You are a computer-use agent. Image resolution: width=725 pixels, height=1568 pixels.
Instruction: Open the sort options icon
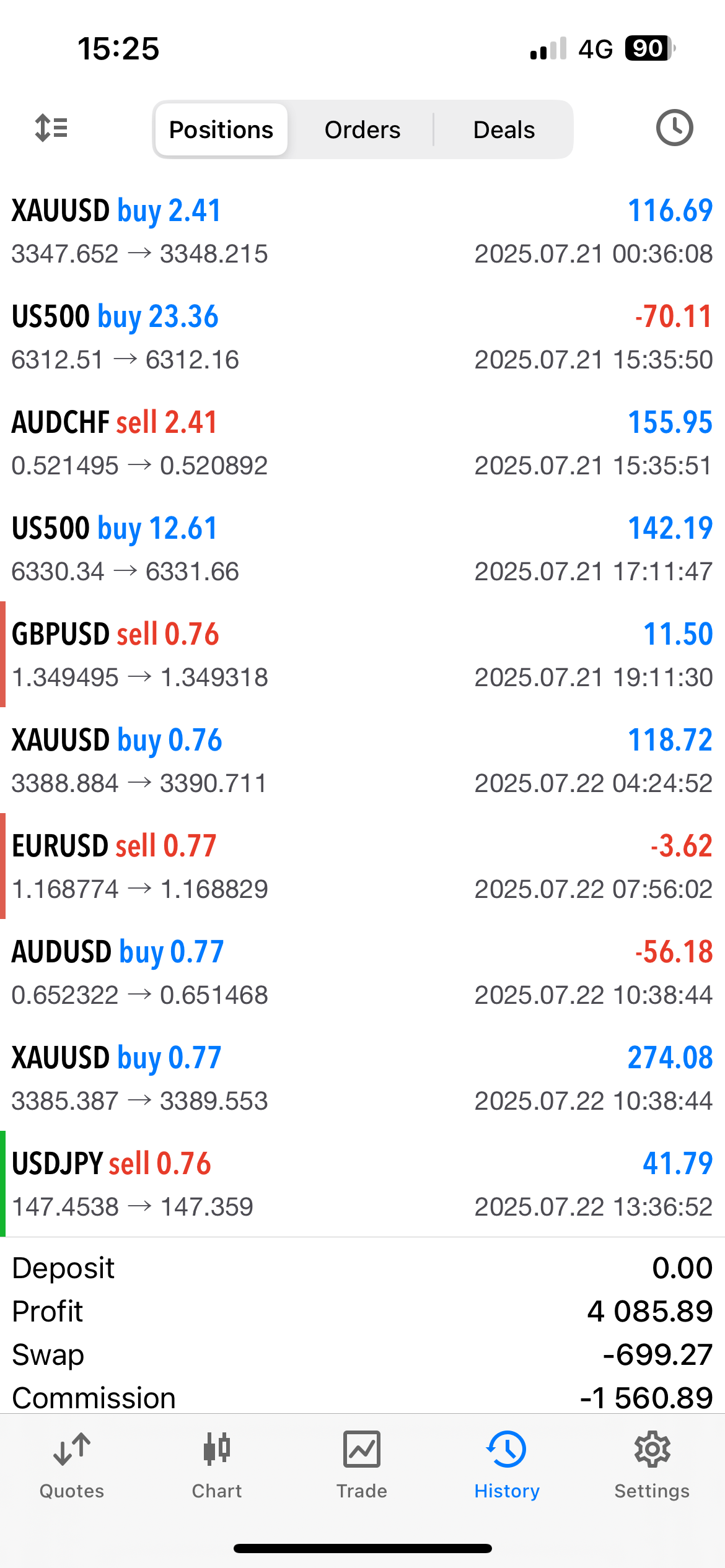[51, 128]
